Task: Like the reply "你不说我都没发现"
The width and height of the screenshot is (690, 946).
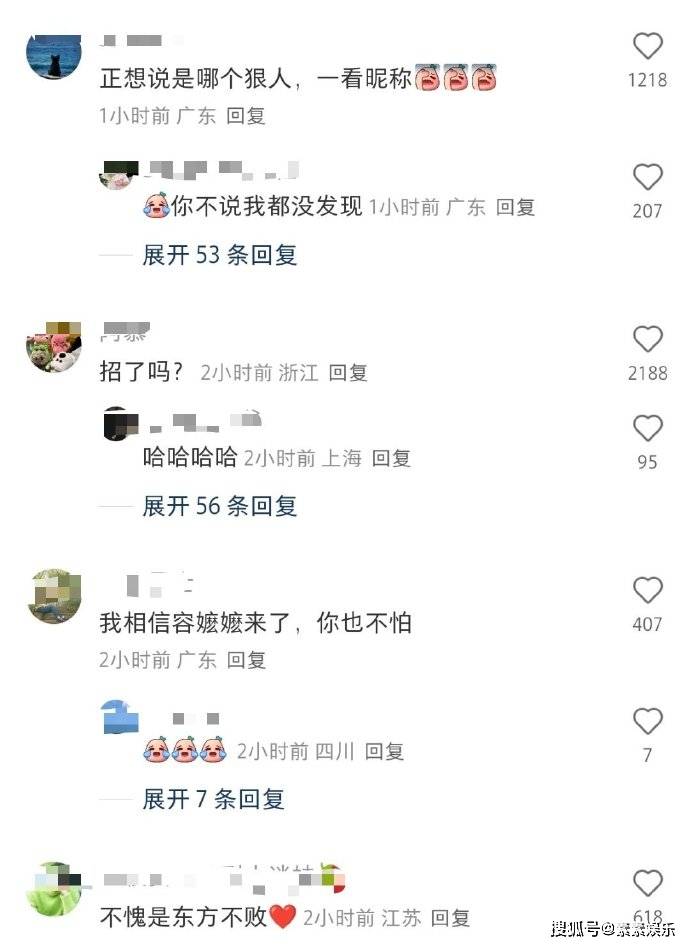Action: 648,177
